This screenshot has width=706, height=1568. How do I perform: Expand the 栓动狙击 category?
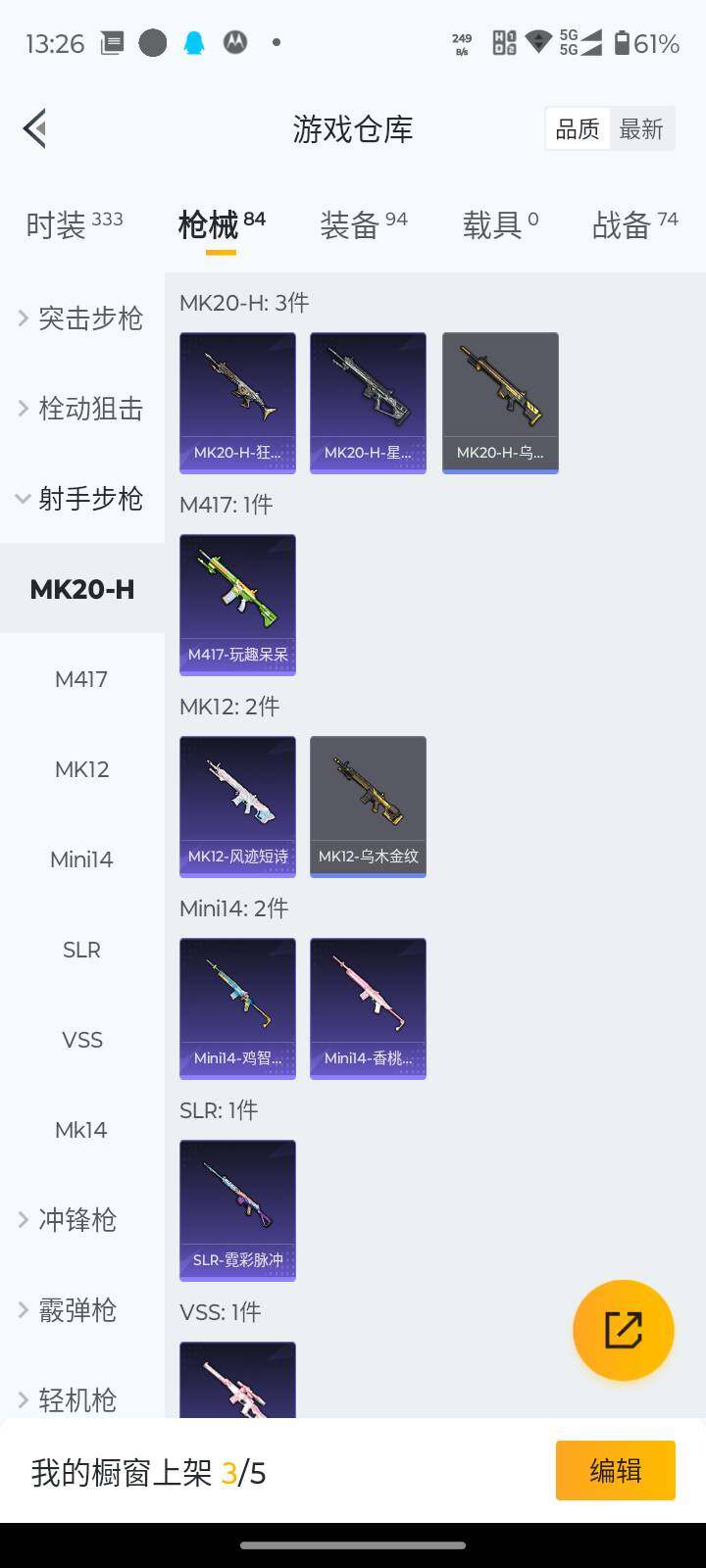coord(82,409)
